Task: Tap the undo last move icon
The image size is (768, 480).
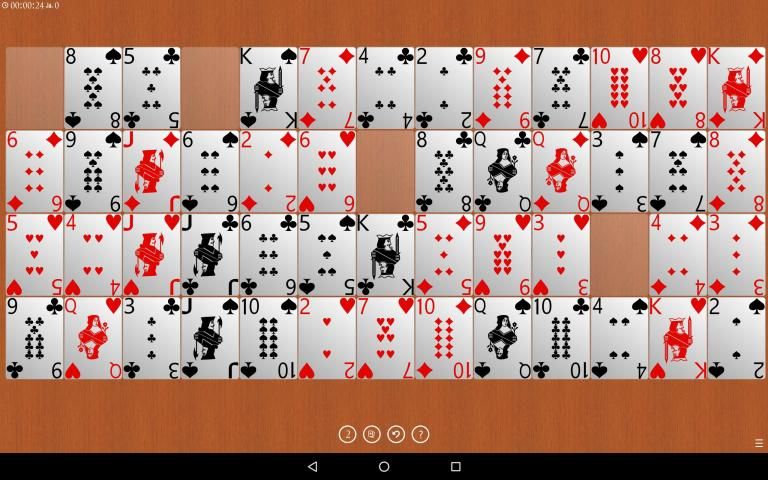Action: pos(396,434)
